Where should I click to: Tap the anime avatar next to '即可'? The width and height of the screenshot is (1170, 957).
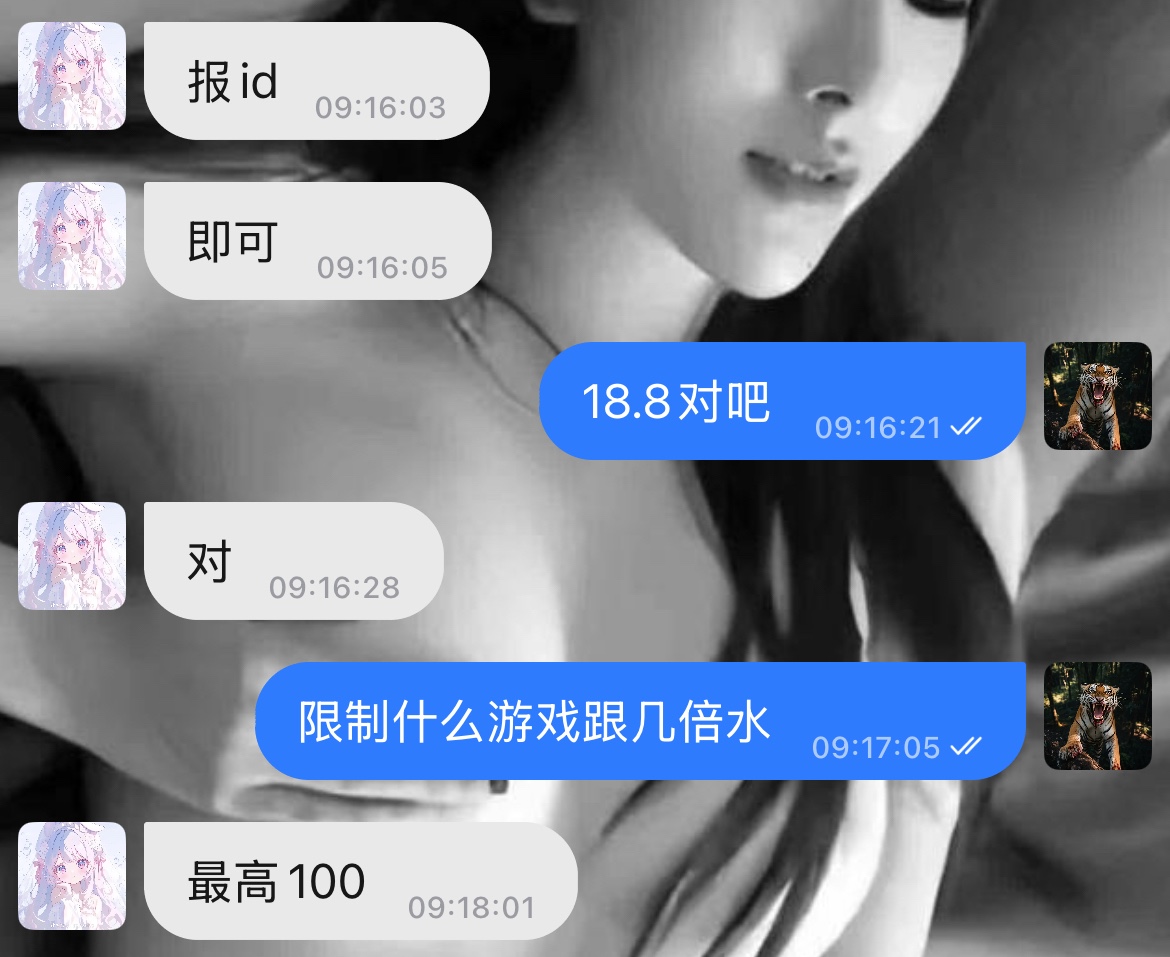click(x=72, y=236)
